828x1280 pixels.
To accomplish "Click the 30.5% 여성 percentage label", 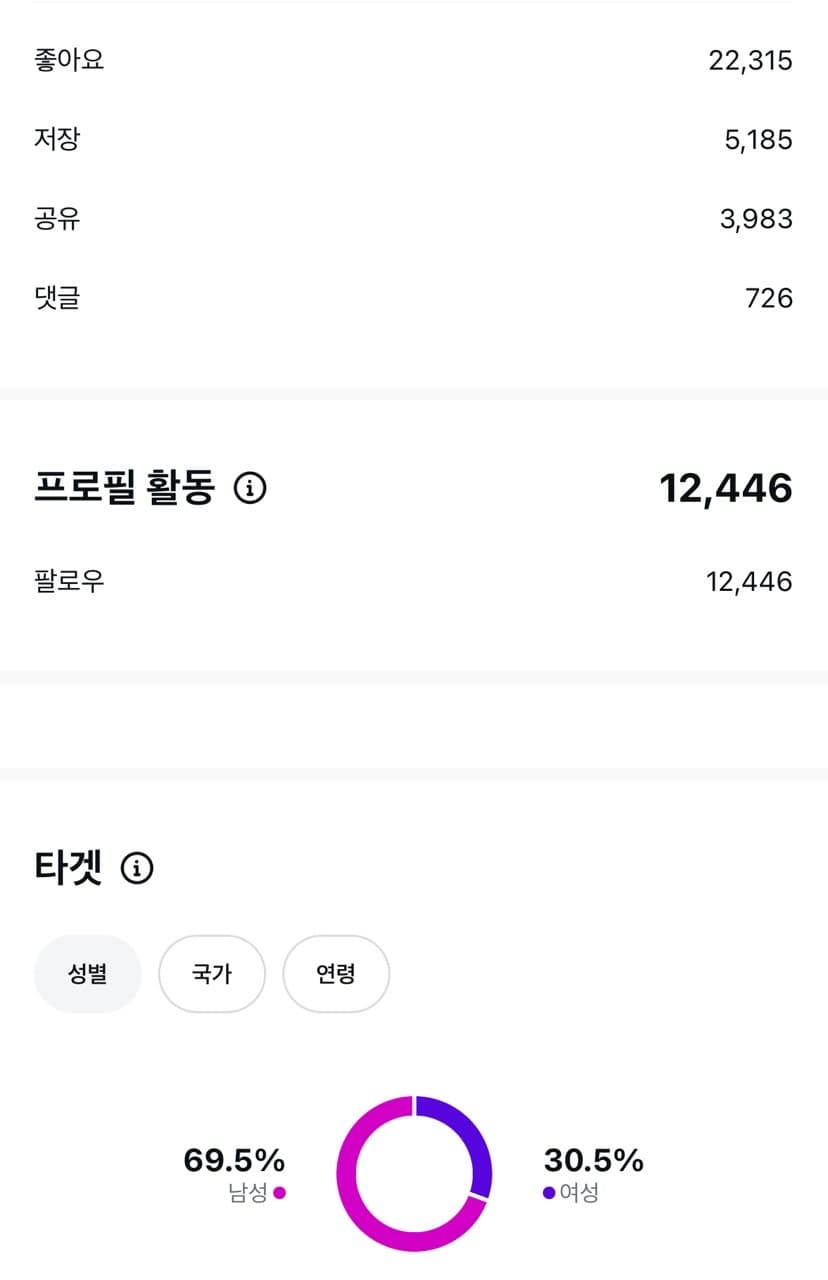I will (594, 1161).
